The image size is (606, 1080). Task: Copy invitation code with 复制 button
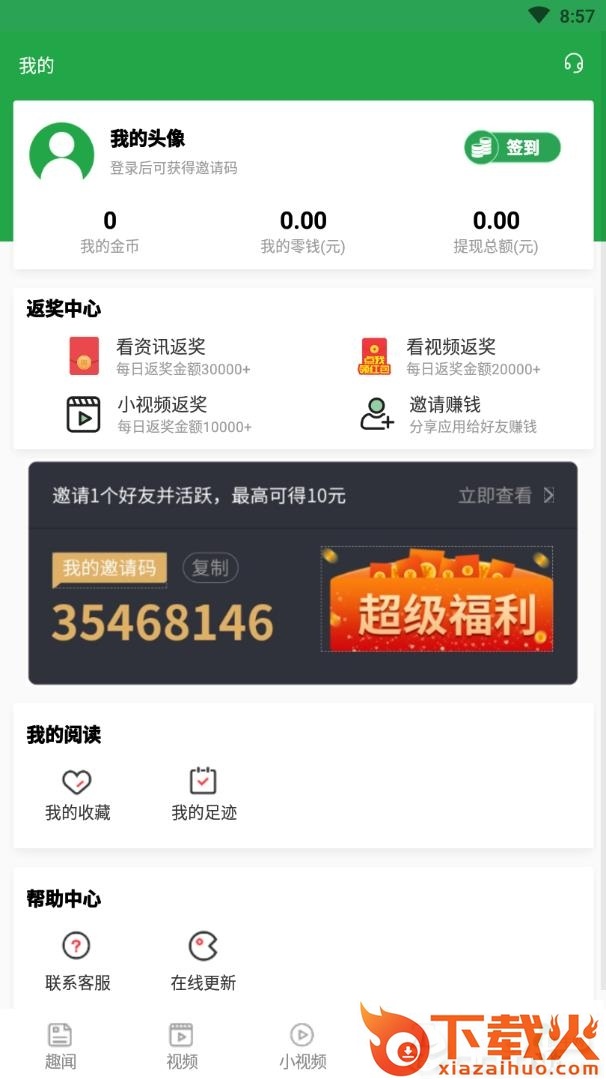(x=210, y=568)
